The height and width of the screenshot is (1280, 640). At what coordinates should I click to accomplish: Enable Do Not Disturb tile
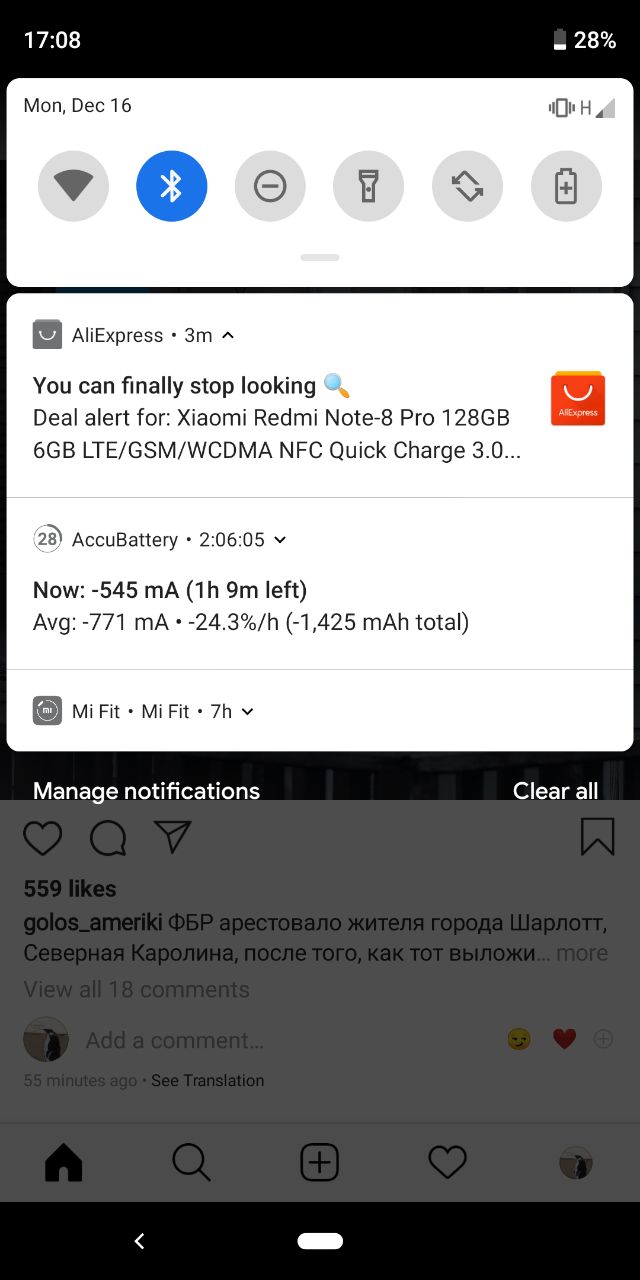click(x=270, y=186)
